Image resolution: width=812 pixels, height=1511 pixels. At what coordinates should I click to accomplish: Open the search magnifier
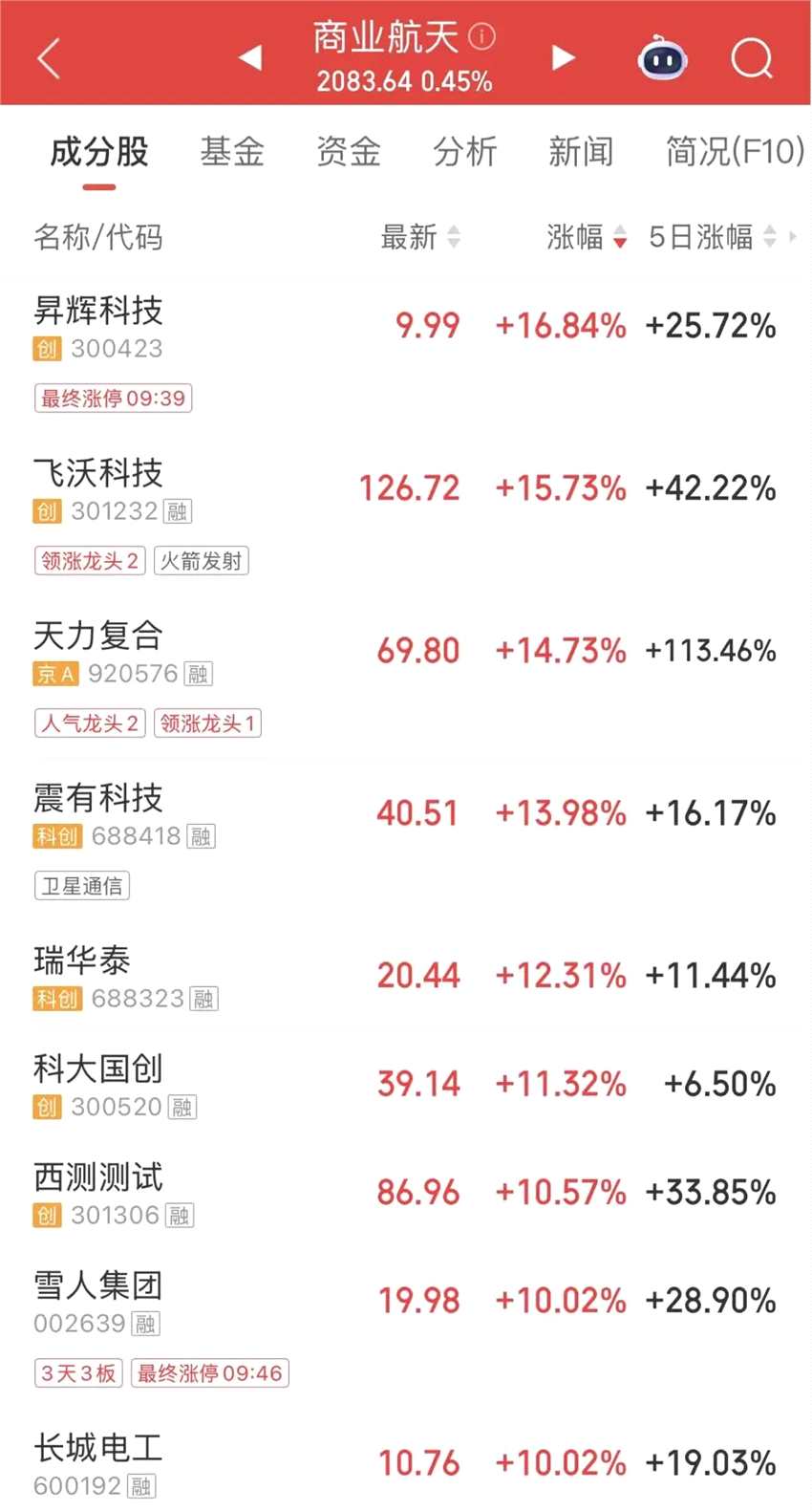752,58
